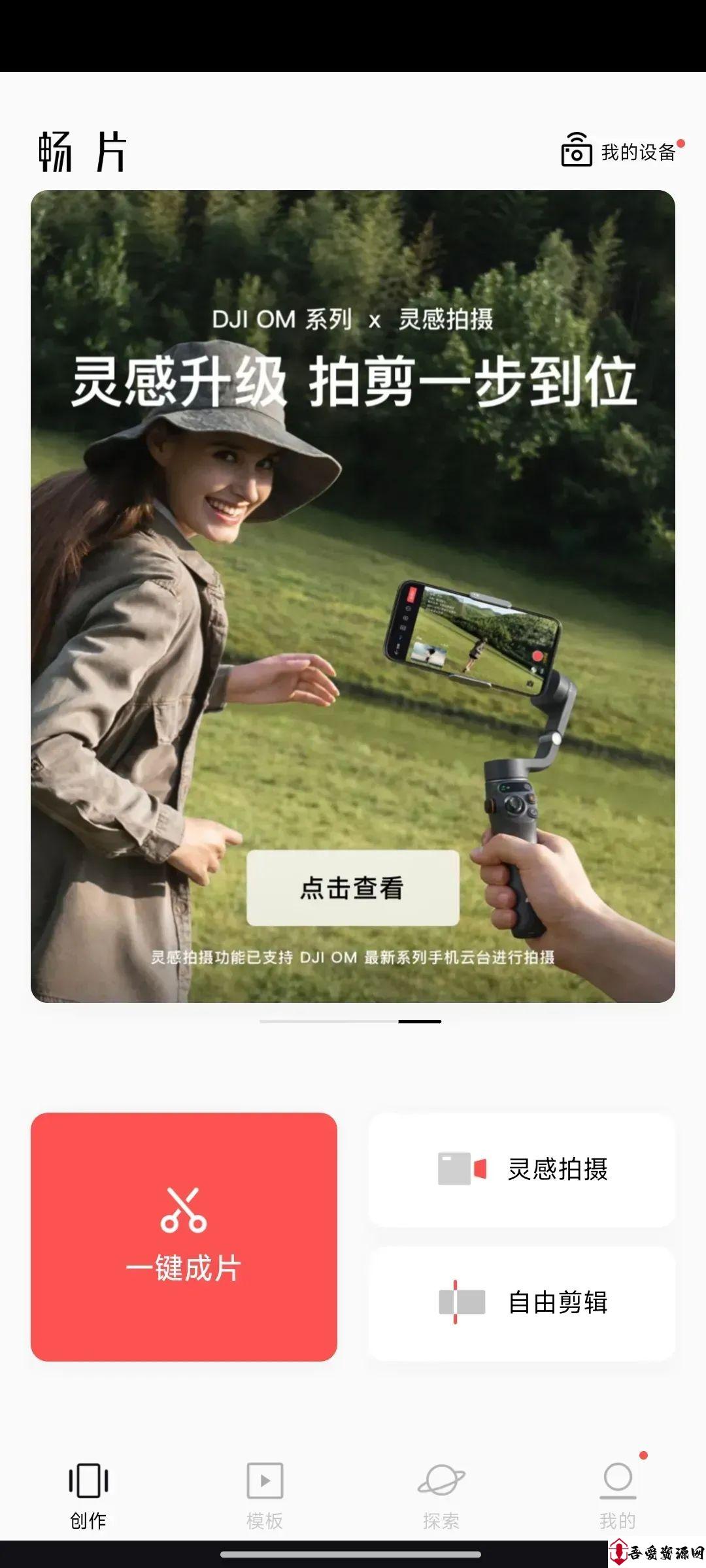Tap the 点击查看 banner button
Viewport: 706px width, 1568px height.
(353, 888)
